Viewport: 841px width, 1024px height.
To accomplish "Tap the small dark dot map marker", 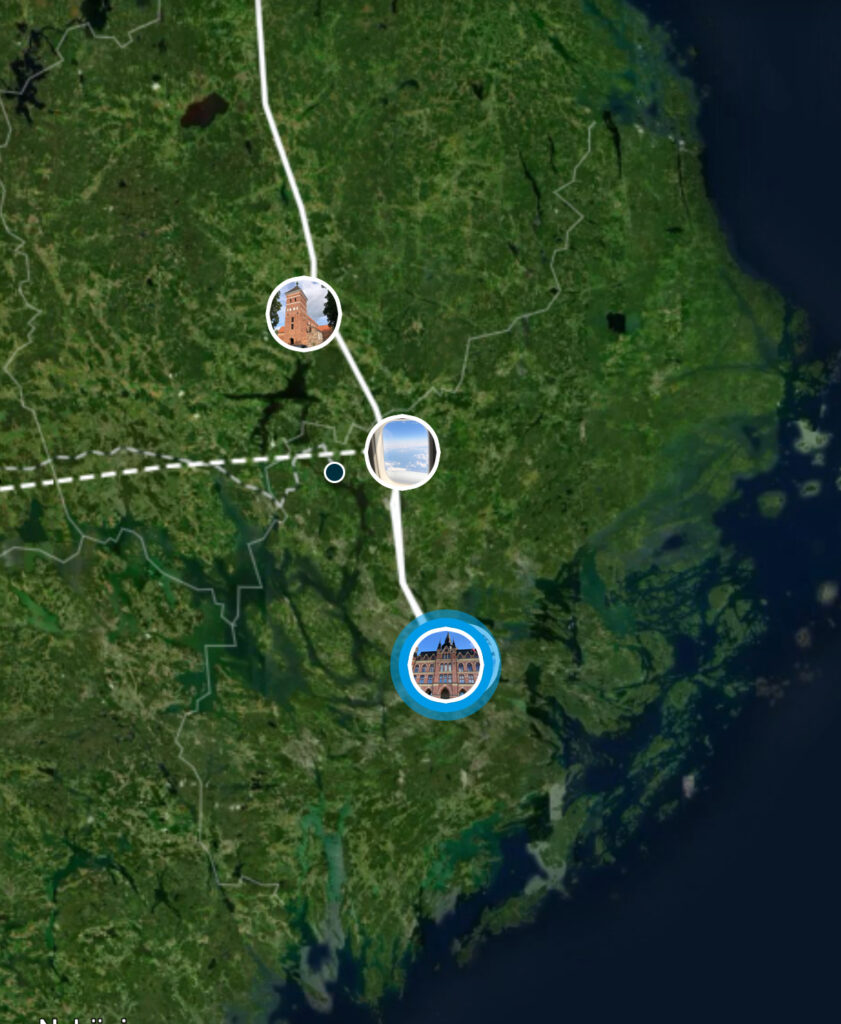I will click(x=334, y=472).
